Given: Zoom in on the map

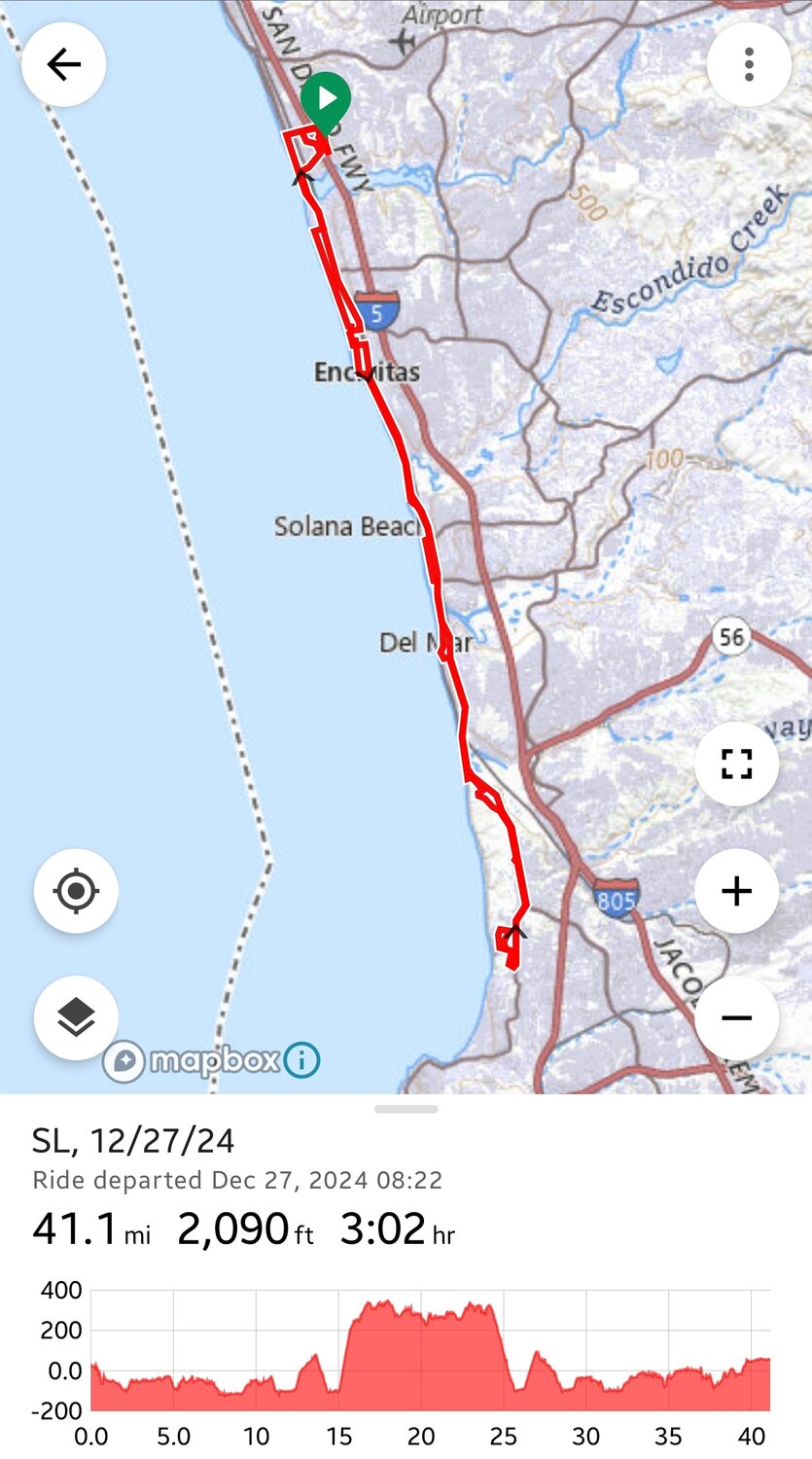Looking at the screenshot, I should tap(736, 890).
